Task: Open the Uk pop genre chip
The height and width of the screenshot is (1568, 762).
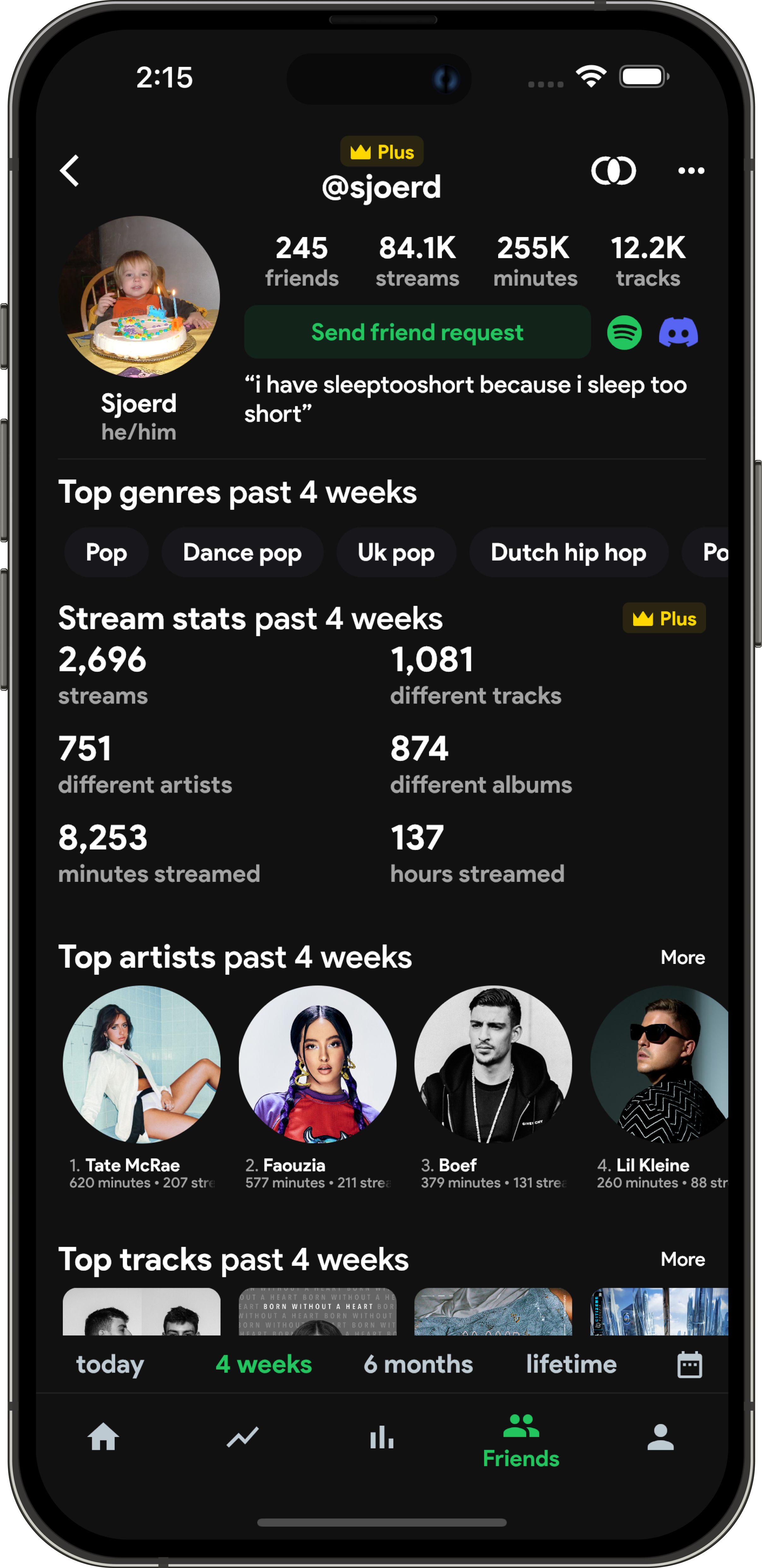Action: [396, 553]
